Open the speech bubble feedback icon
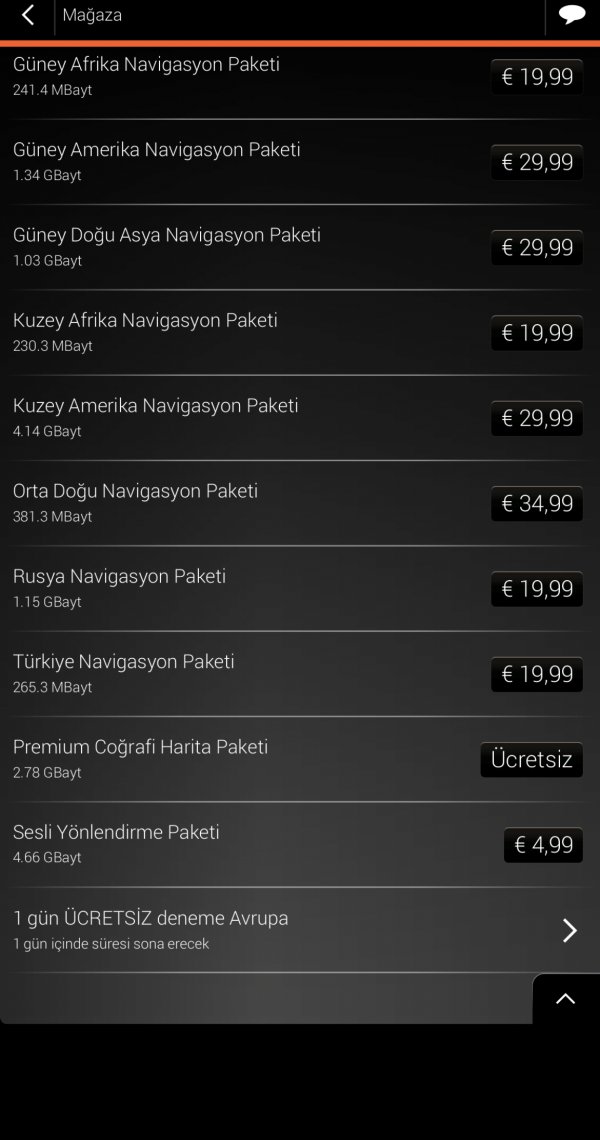The width and height of the screenshot is (600, 1140). click(572, 16)
